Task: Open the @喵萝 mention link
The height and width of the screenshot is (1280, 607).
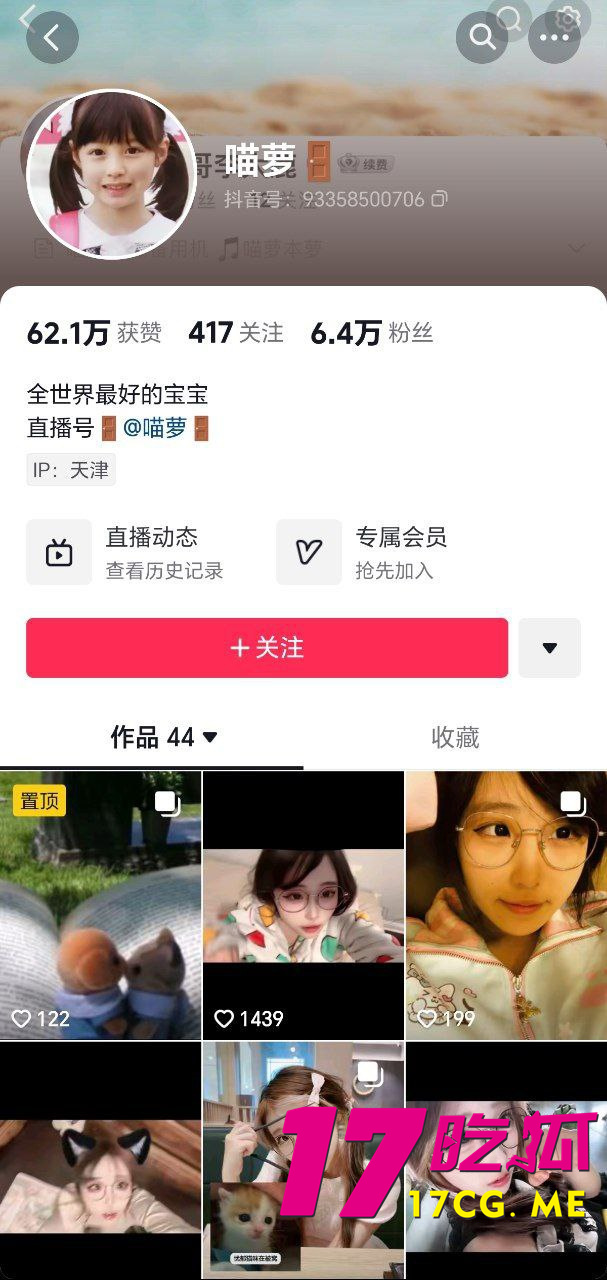Action: [155, 429]
